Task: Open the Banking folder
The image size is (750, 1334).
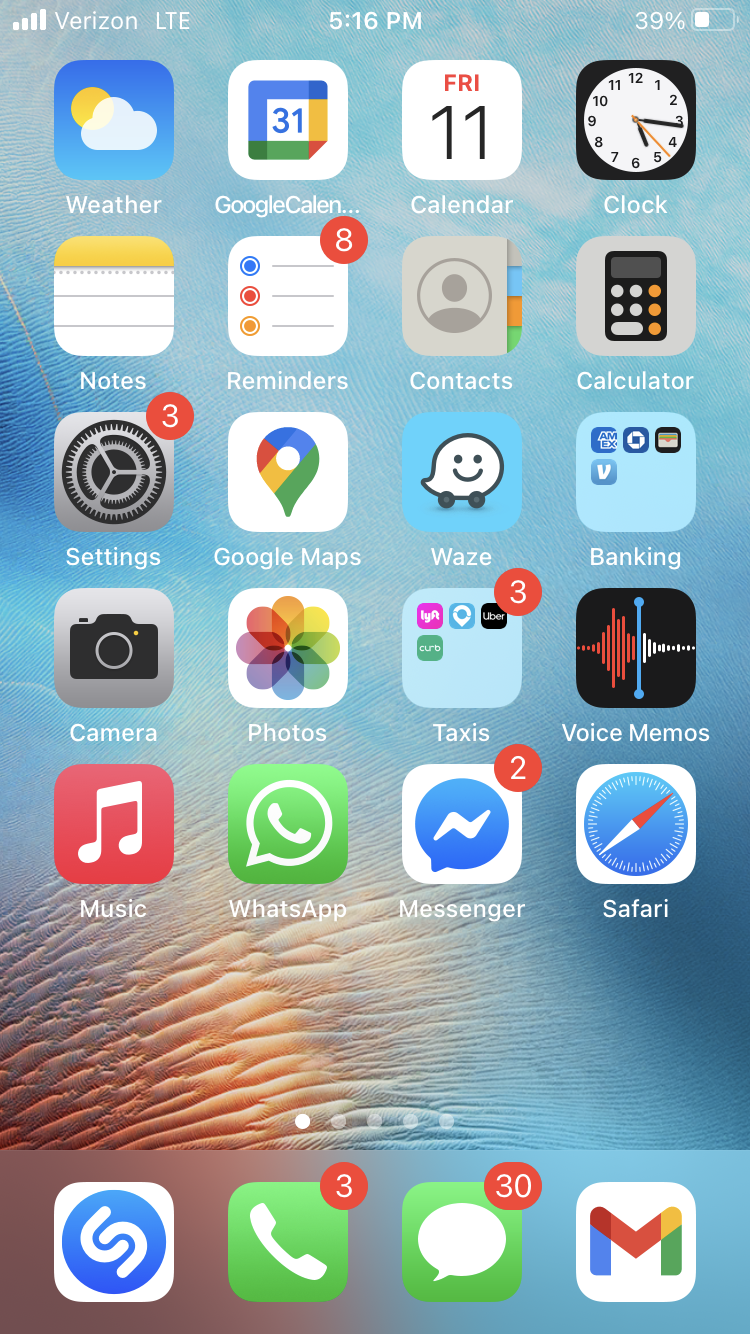Action: point(636,472)
